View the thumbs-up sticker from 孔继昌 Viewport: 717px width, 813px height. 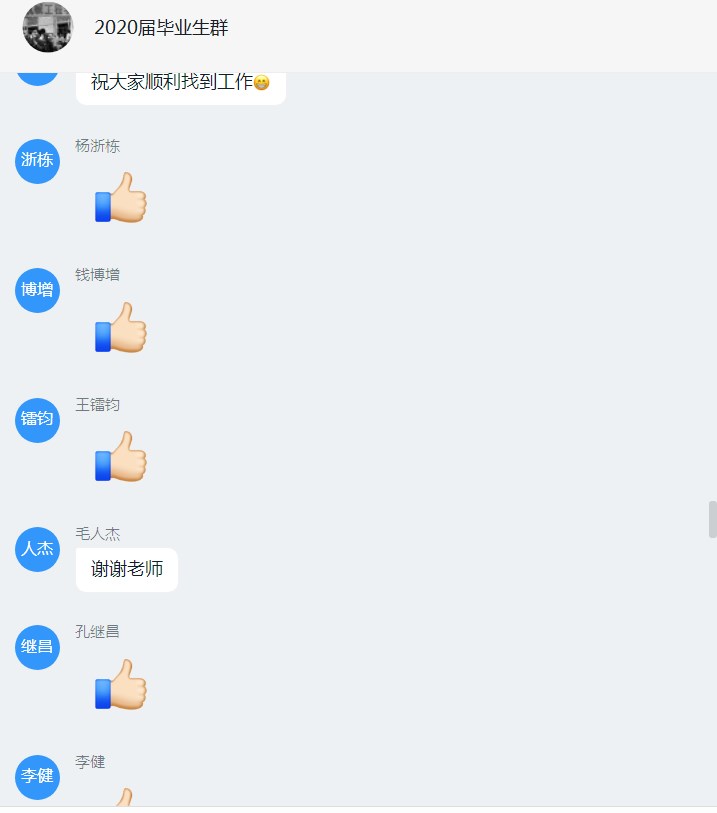pos(121,685)
